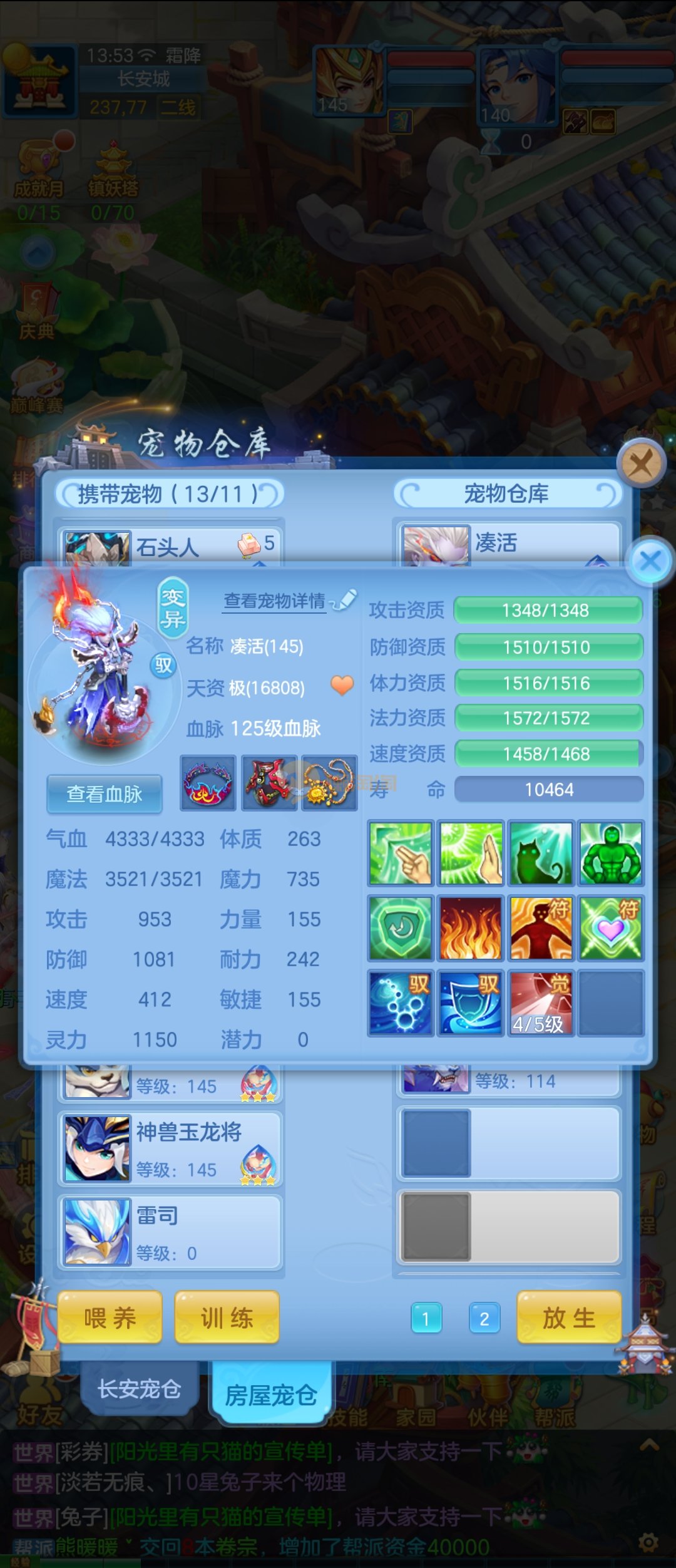Tap the 训练 button
This screenshot has height=1568, width=676.
pos(227,1318)
